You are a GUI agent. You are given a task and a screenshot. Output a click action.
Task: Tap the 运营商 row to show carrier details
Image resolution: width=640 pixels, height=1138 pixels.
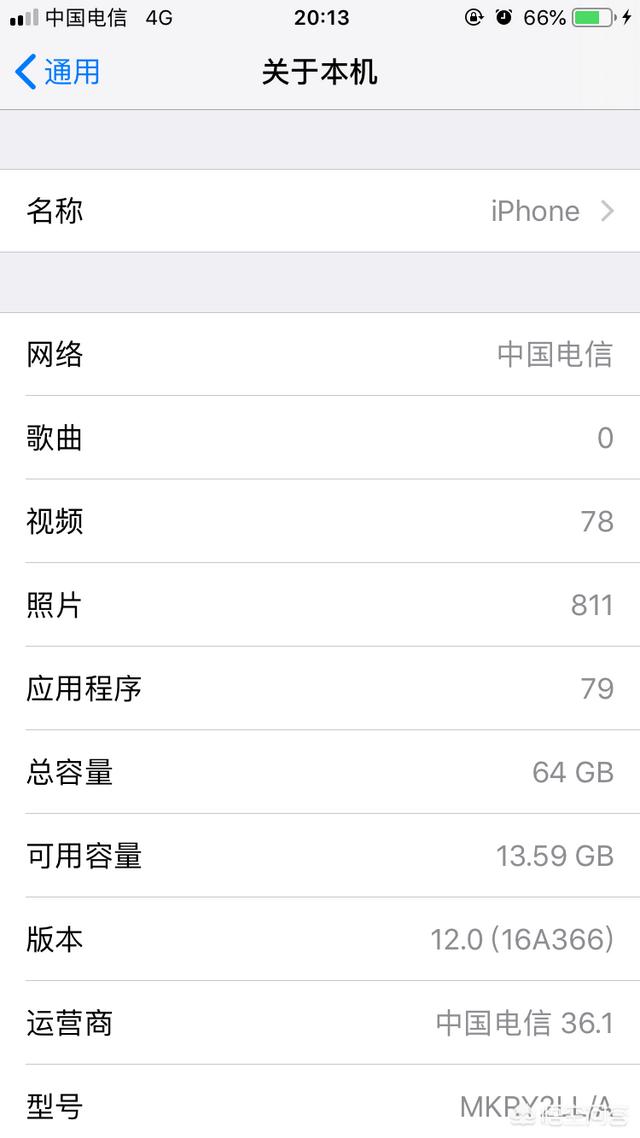point(320,1023)
